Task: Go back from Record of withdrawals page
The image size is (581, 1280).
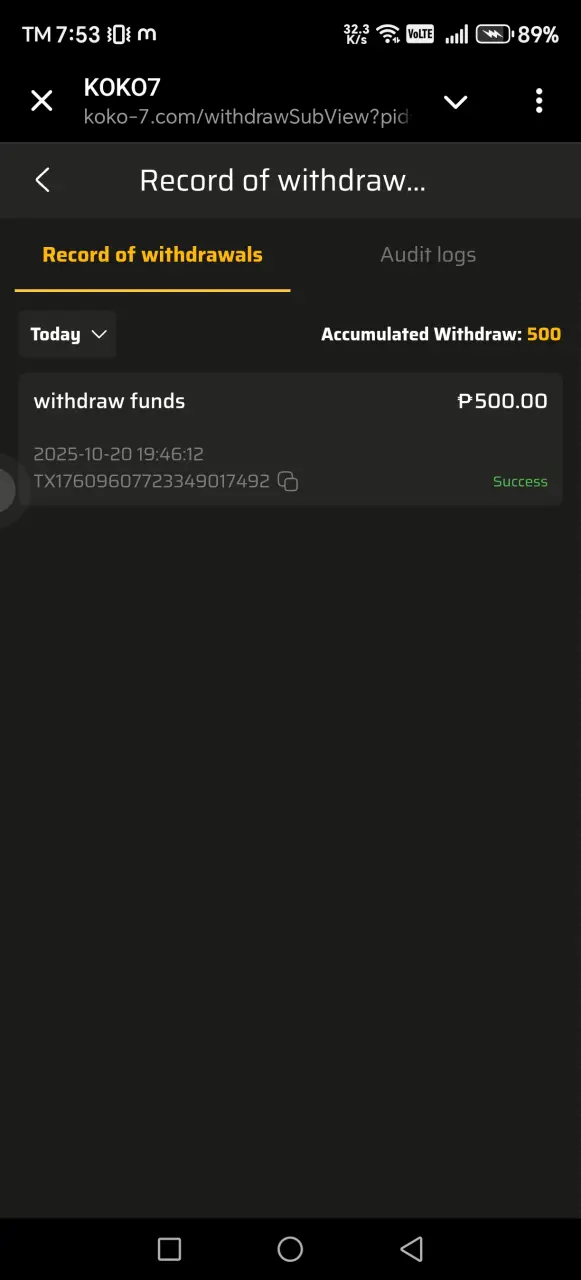Action: tap(42, 180)
